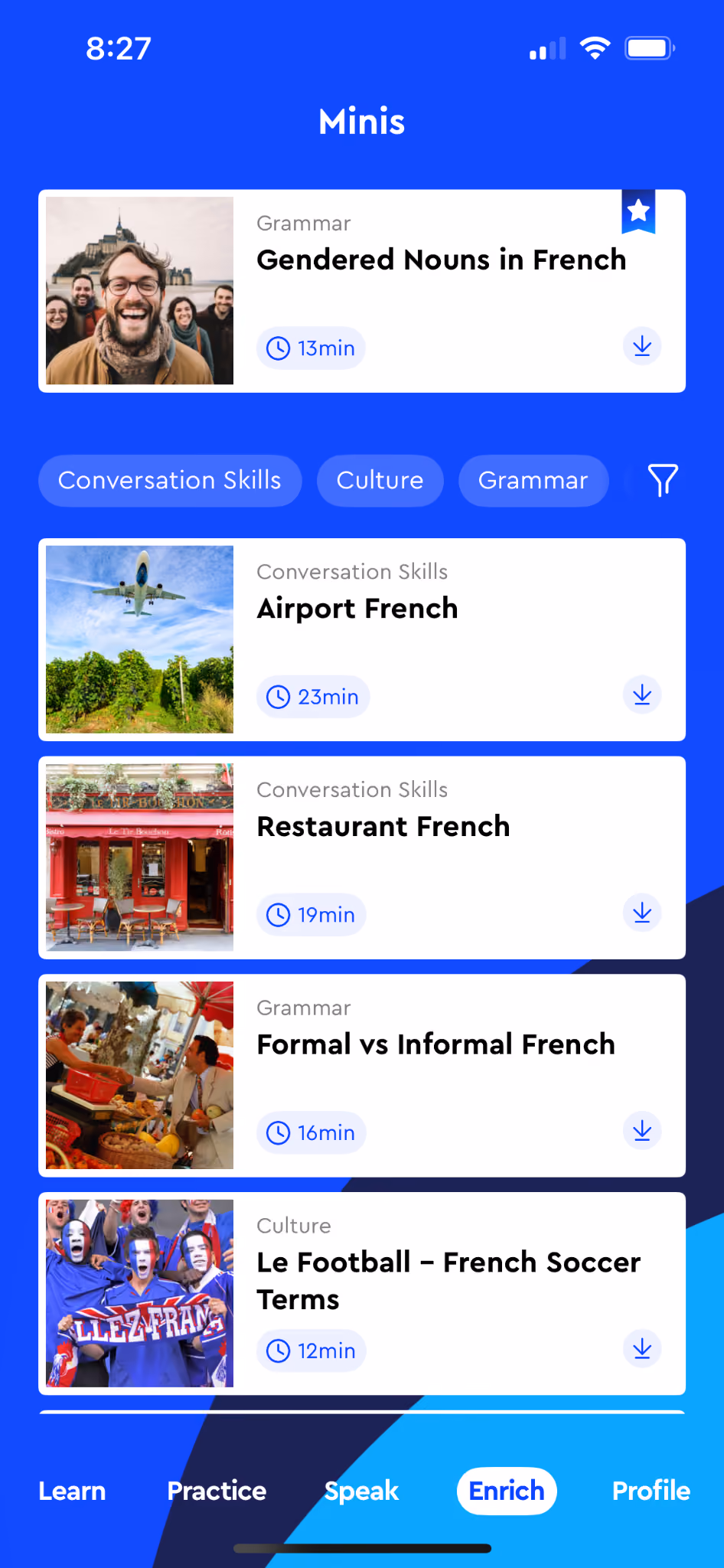Open the Airport French card

tap(362, 639)
